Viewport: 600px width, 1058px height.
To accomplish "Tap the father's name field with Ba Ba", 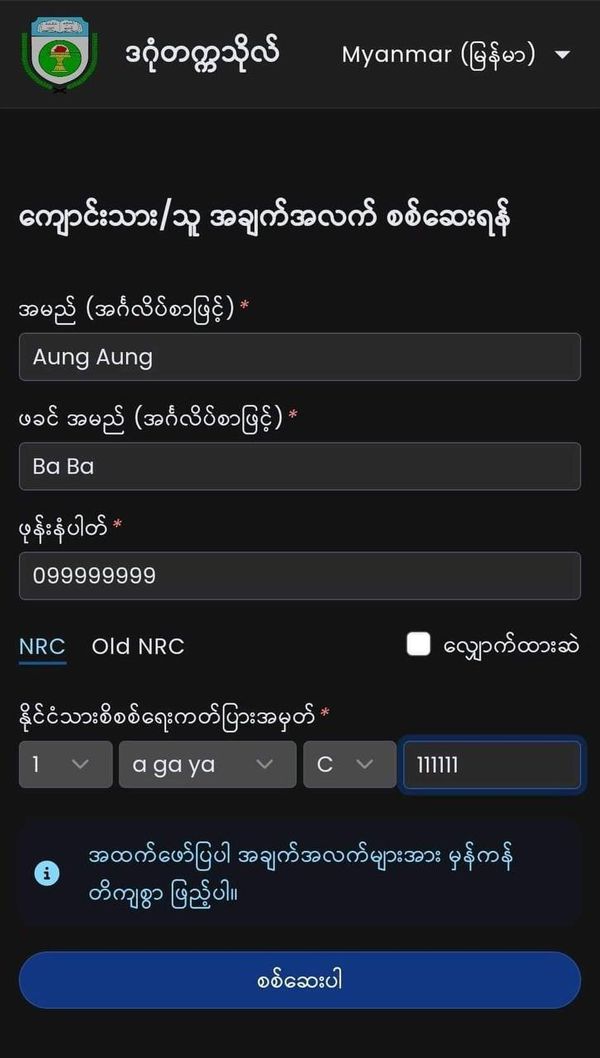I will [x=299, y=467].
